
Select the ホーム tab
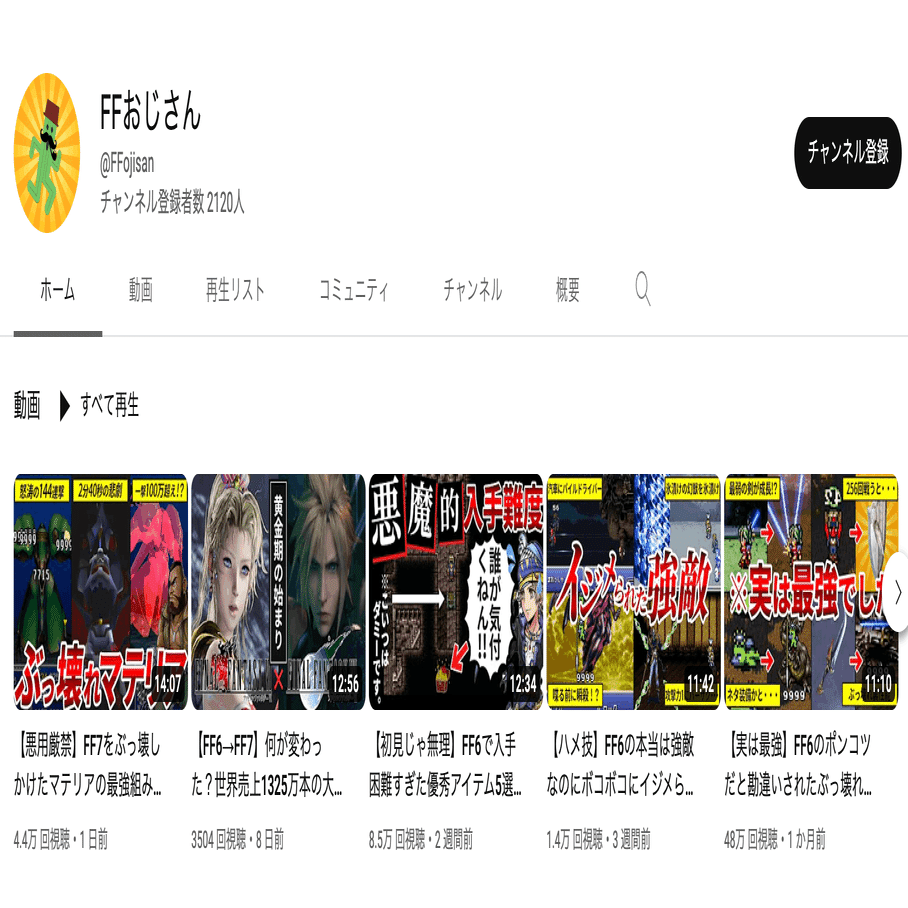pos(57,291)
